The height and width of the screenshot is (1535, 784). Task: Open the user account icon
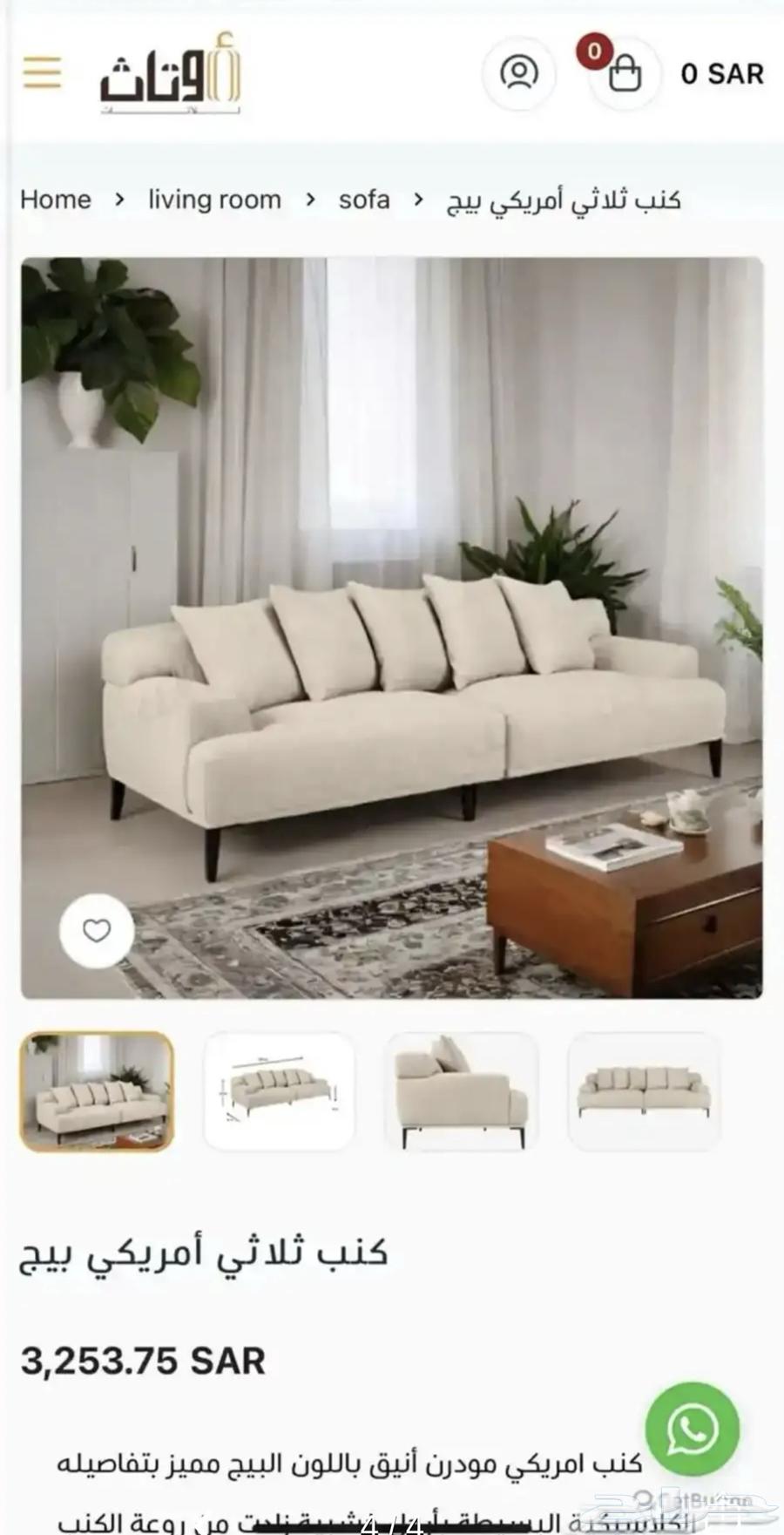coord(519,72)
